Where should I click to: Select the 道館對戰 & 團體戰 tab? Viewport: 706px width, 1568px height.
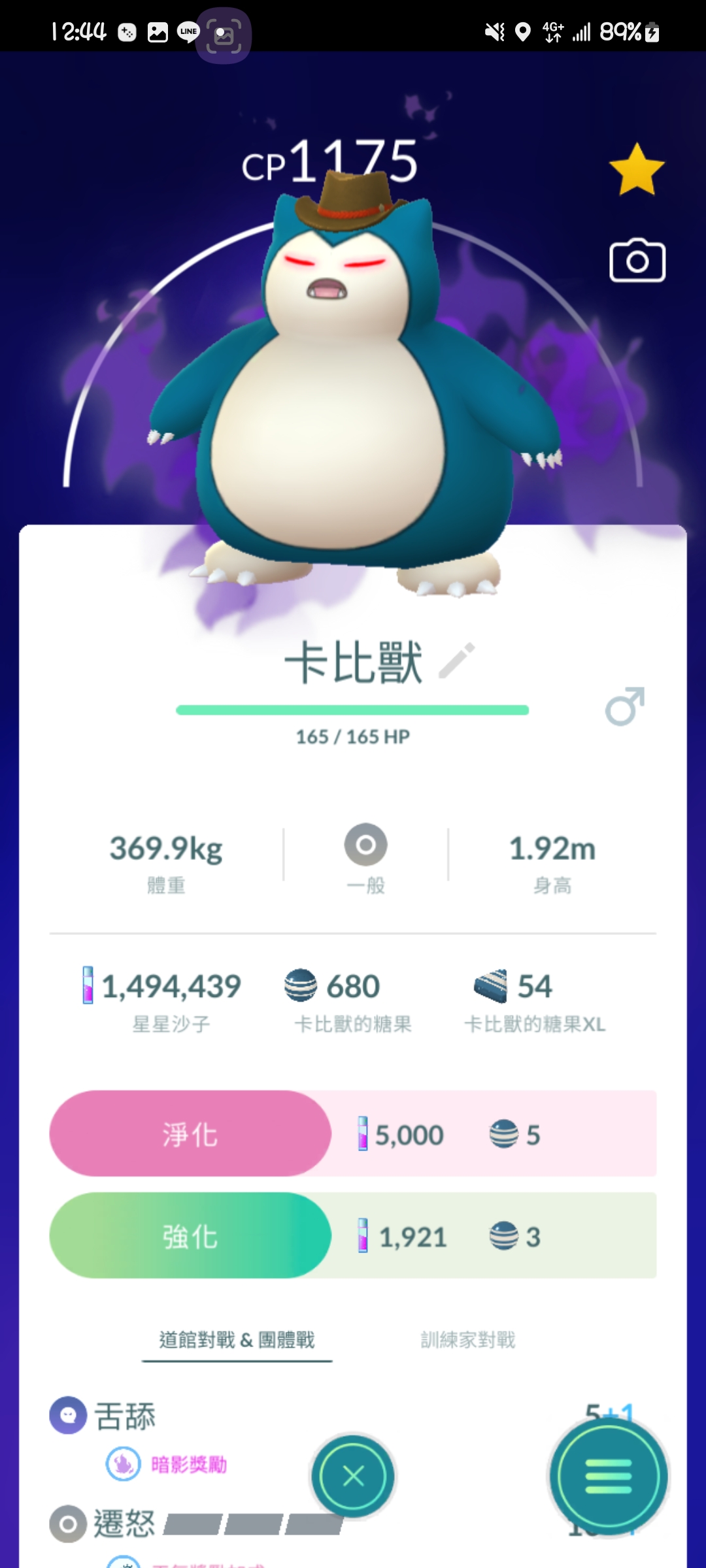click(237, 1340)
